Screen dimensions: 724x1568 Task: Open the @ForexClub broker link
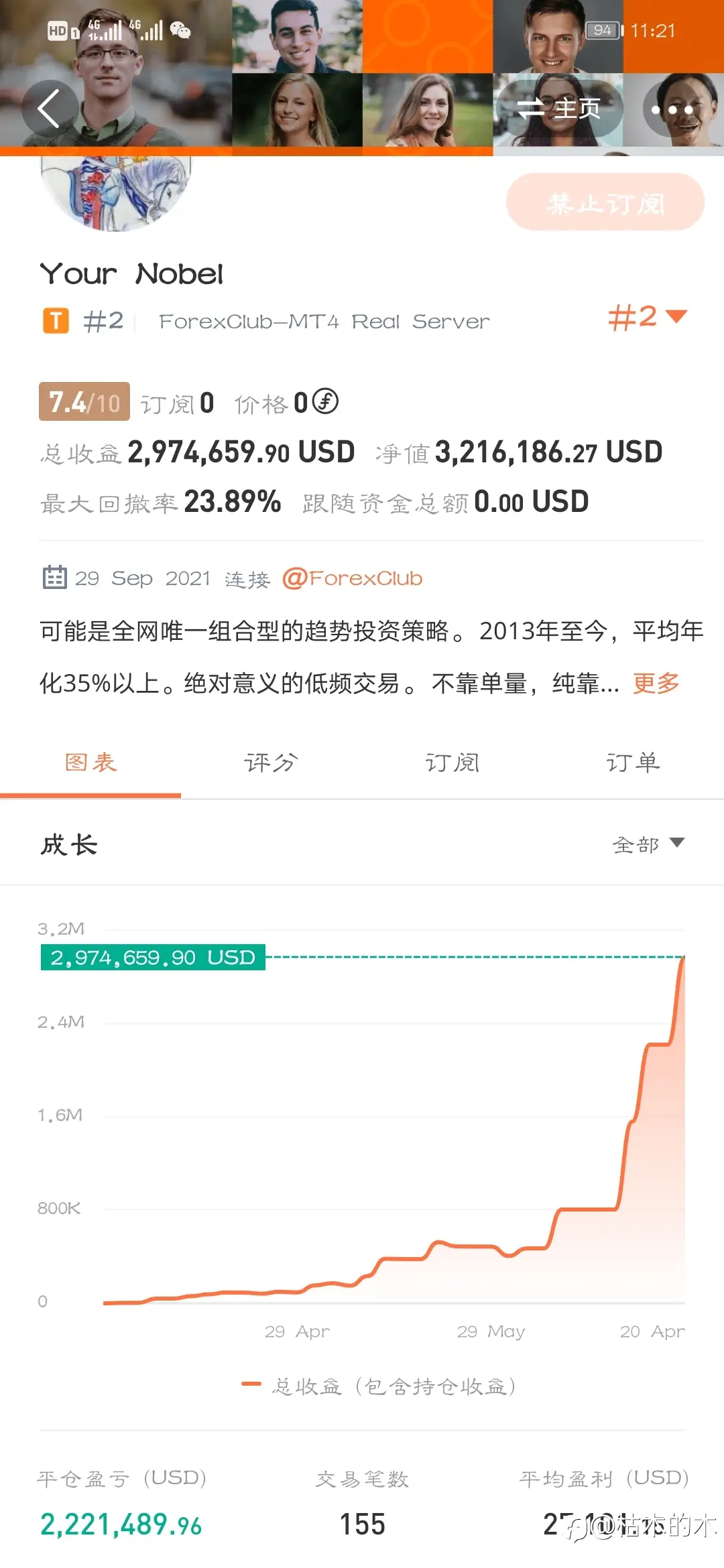353,578
